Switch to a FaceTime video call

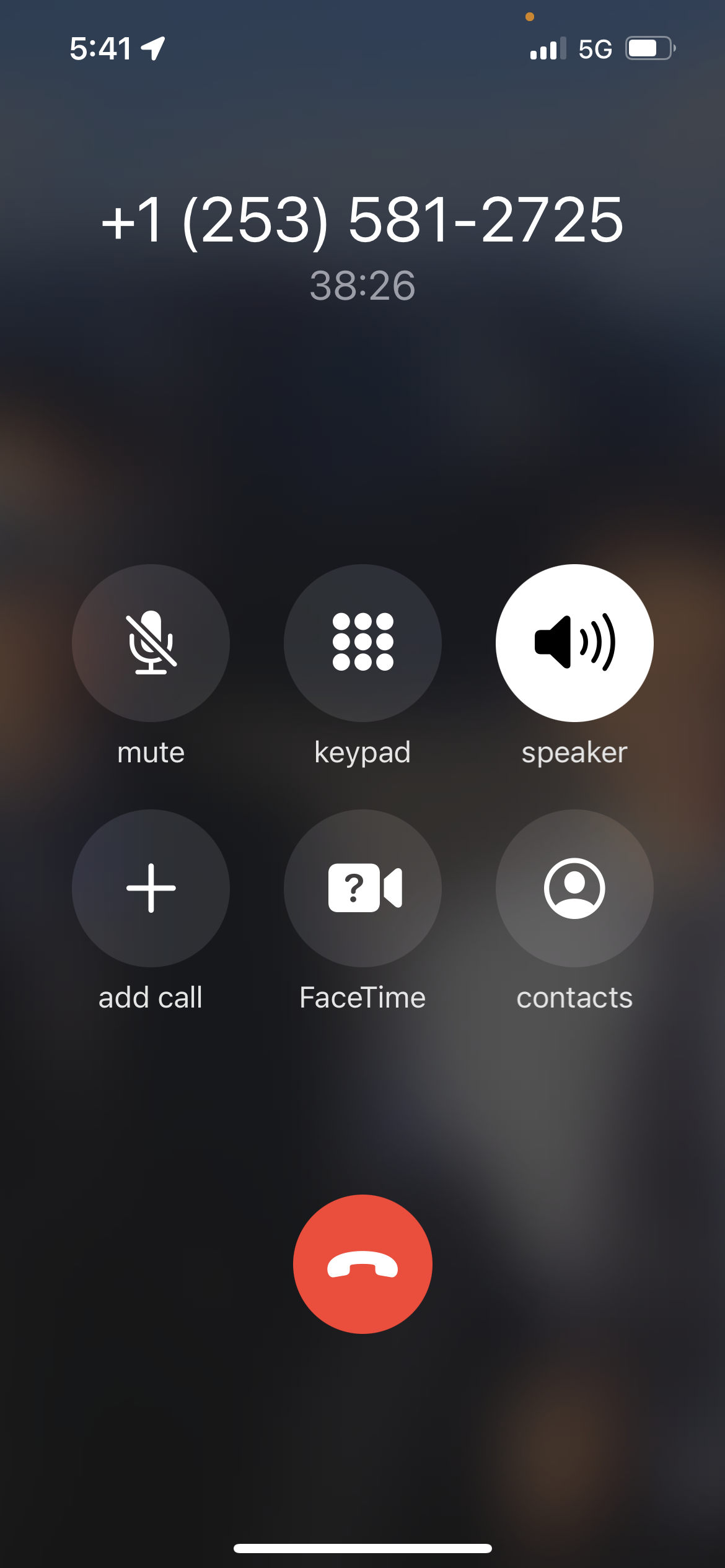(x=362, y=888)
